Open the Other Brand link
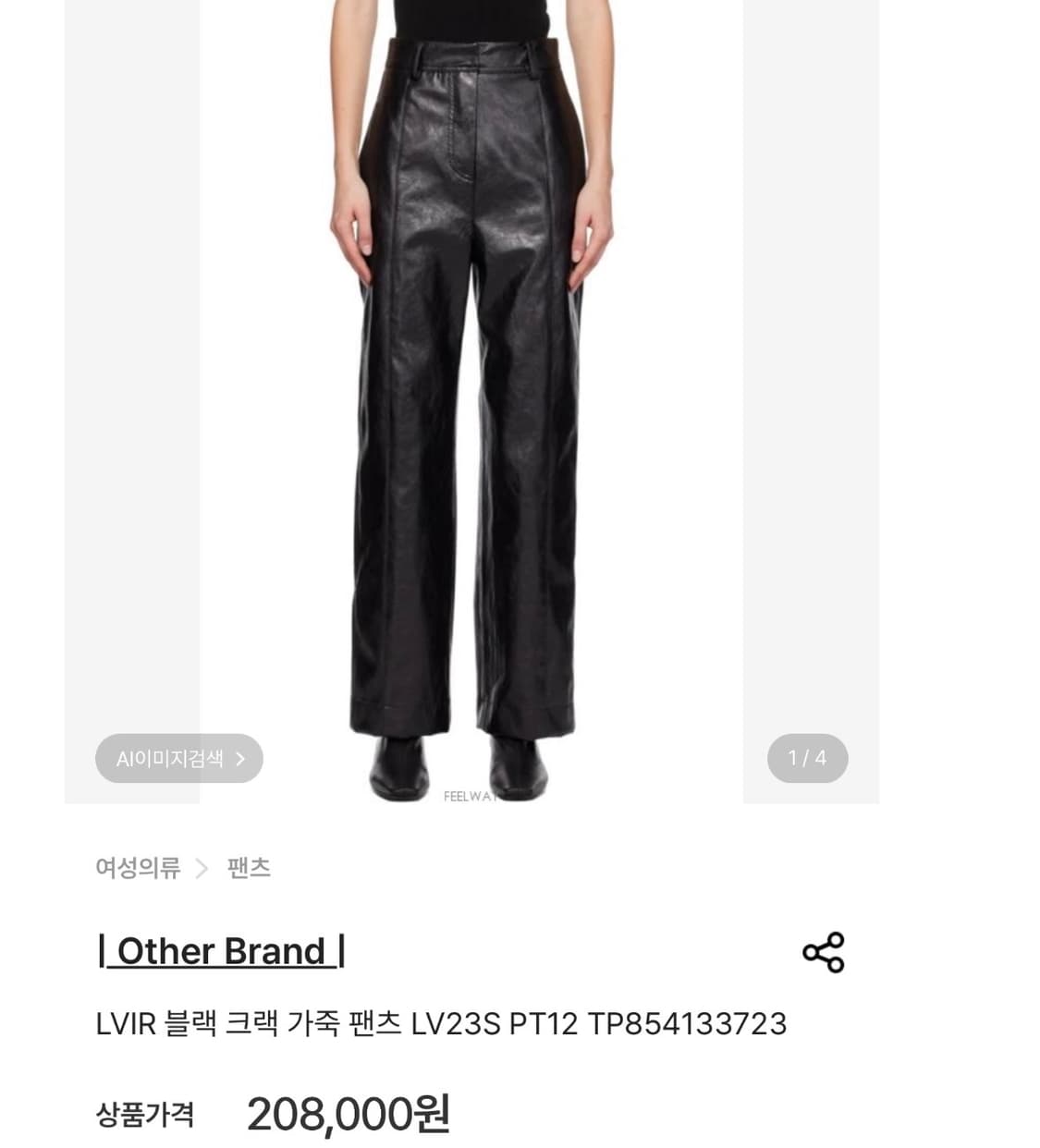Viewport: 1040px width, 1148px height. pyautogui.click(x=222, y=952)
